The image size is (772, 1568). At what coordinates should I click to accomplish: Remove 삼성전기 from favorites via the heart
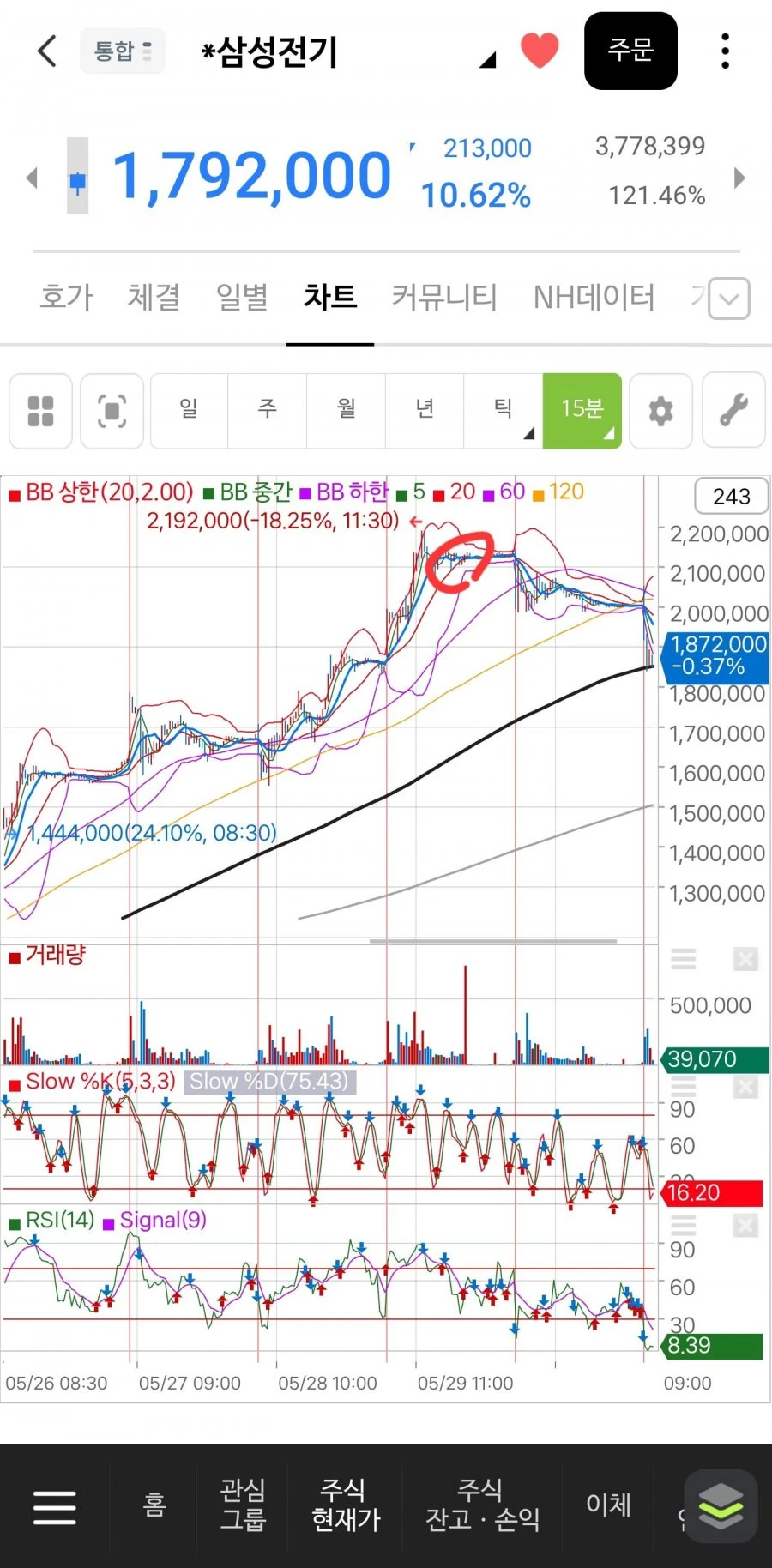(540, 50)
